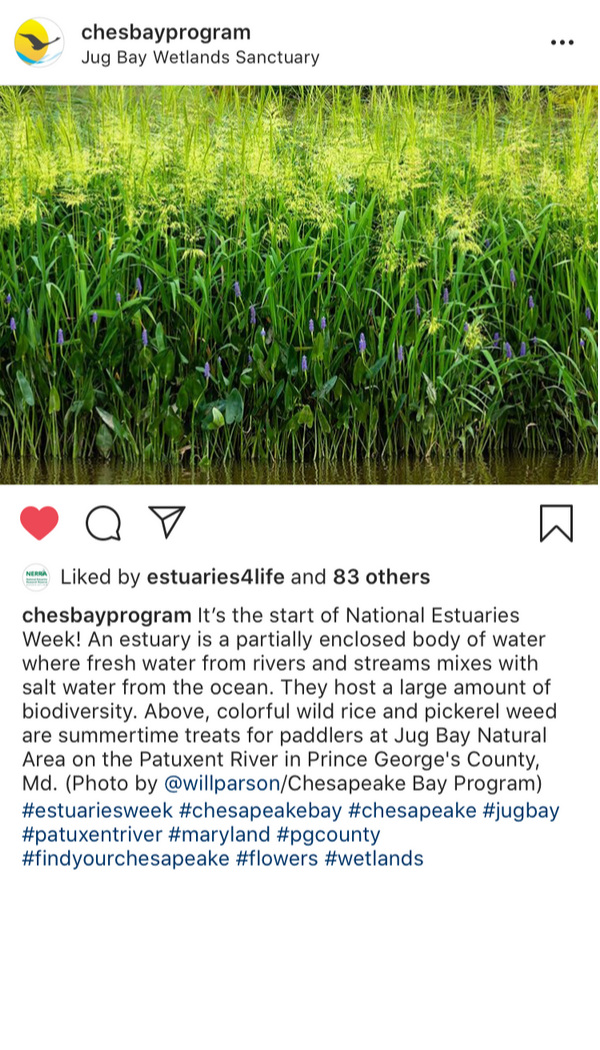Open the #flowers hashtag
Screen dimensions: 600x1050
[277, 858]
